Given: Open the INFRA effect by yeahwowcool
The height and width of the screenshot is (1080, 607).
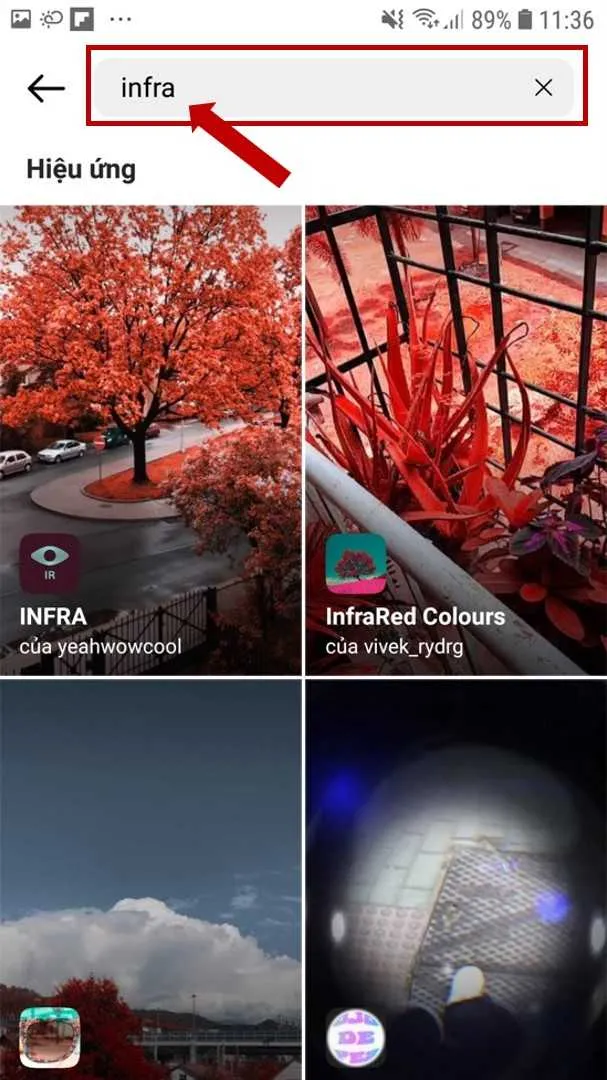Looking at the screenshot, I should coord(150,440).
